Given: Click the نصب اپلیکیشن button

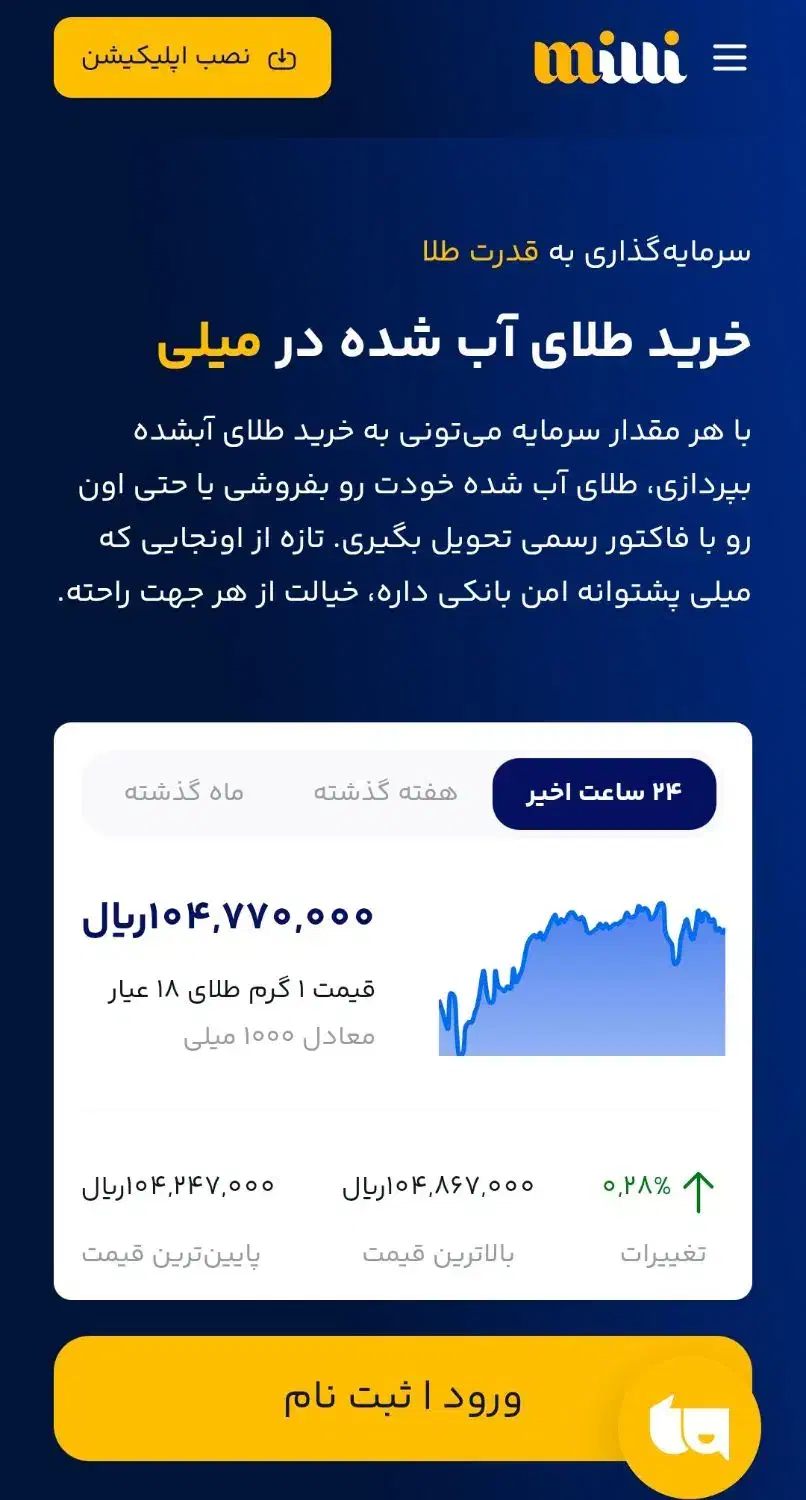Looking at the screenshot, I should [x=192, y=58].
